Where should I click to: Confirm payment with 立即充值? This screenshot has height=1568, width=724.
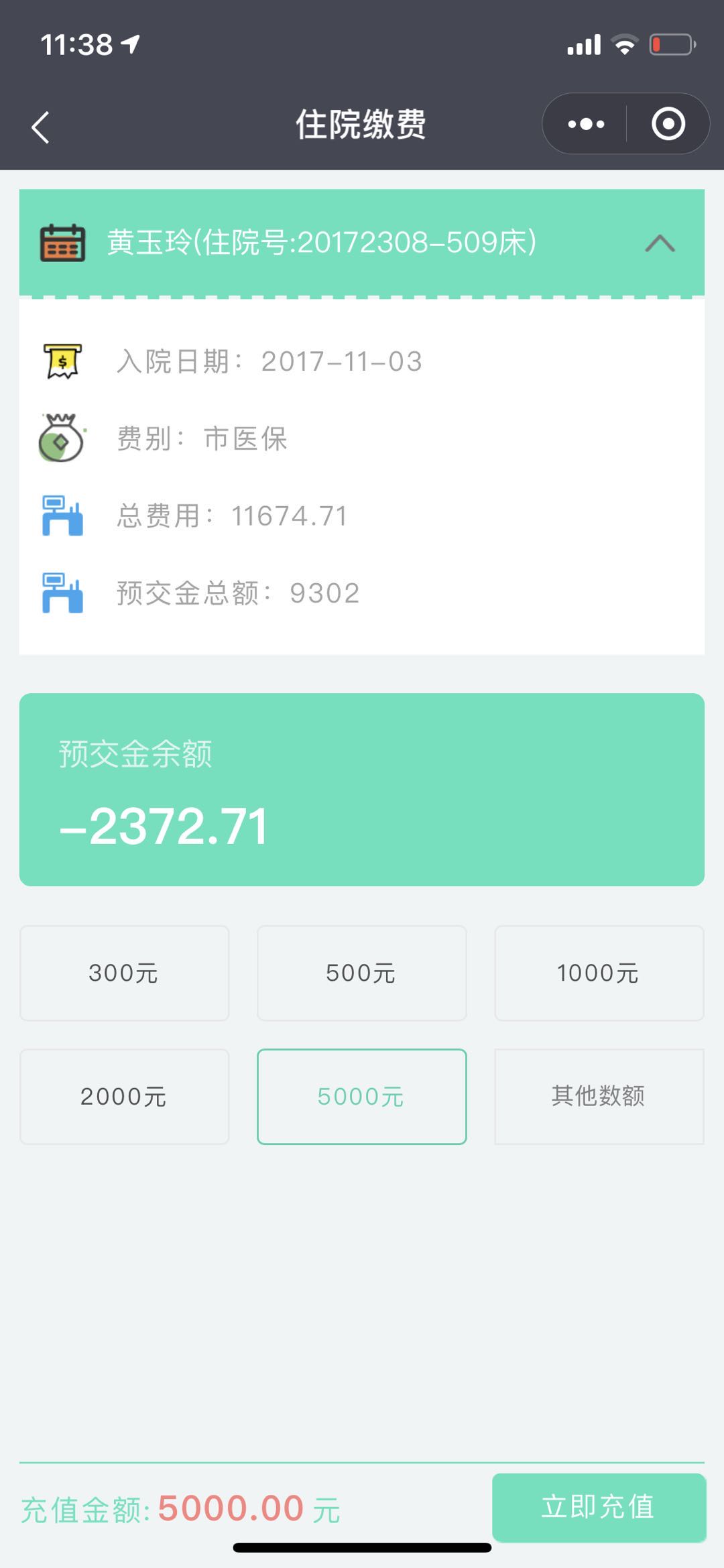coord(599,1507)
